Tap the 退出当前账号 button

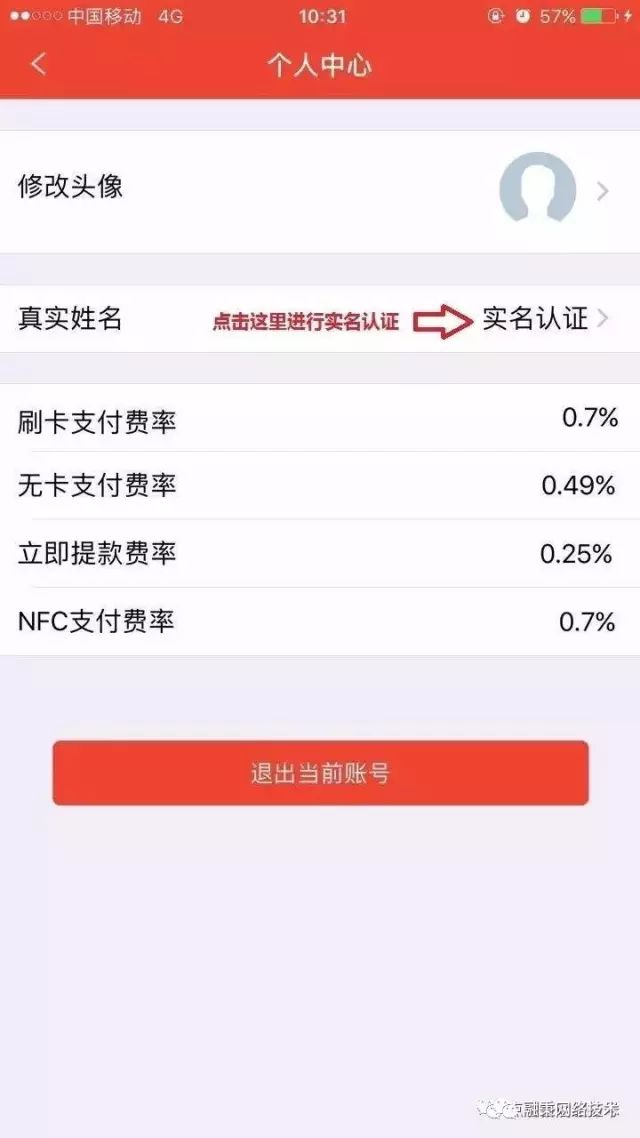tap(320, 773)
